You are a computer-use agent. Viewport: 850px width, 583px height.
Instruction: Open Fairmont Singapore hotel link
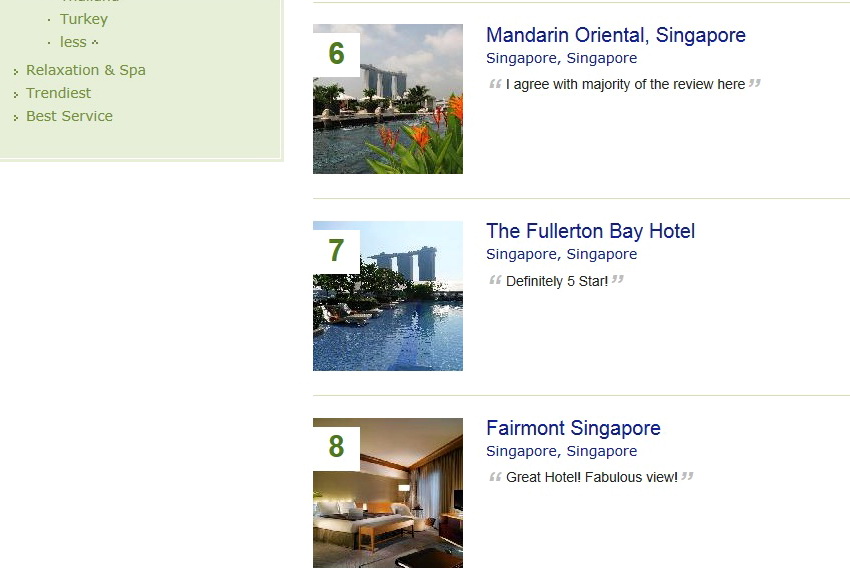coord(573,428)
